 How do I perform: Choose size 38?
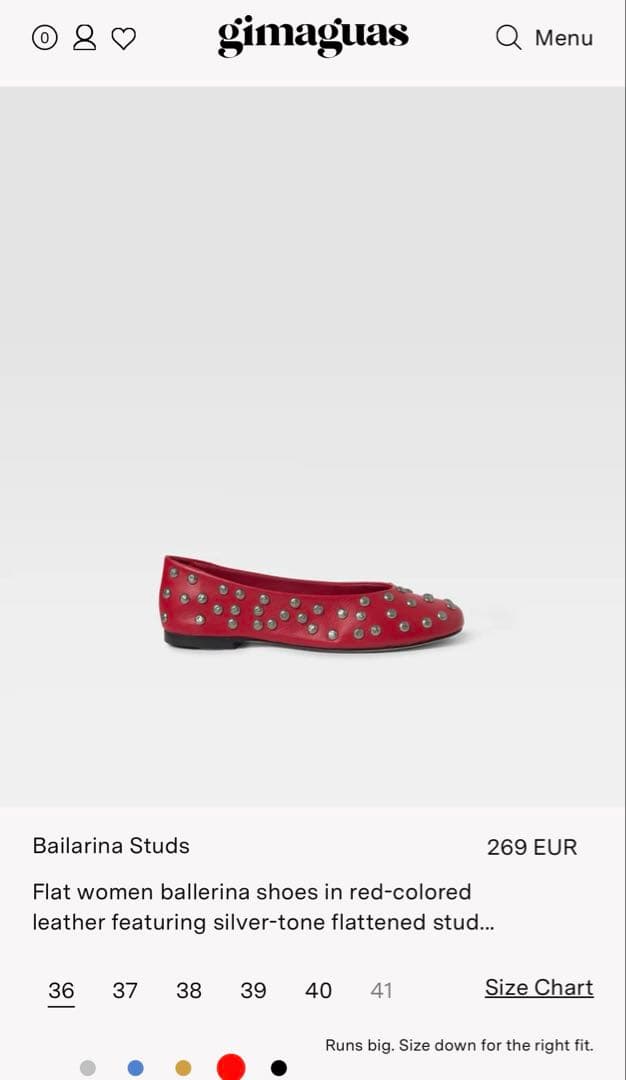(x=189, y=990)
